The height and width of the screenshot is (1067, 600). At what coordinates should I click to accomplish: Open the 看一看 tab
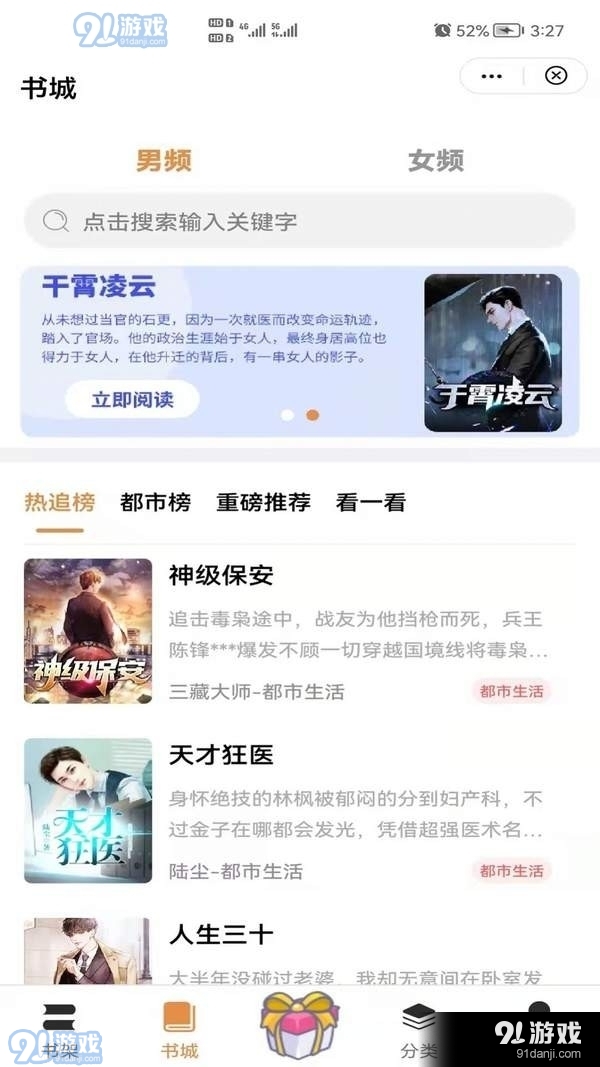[371, 502]
